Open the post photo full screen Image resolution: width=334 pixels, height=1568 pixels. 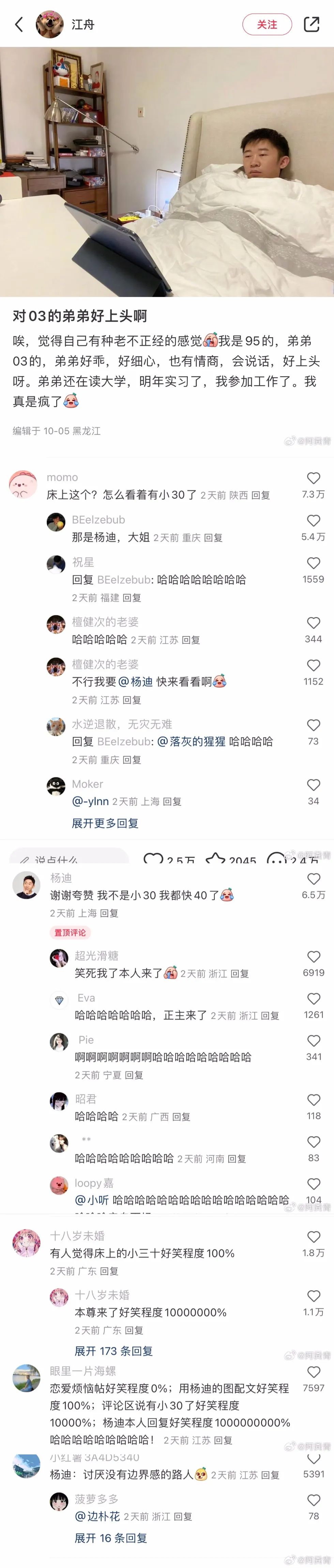coord(167,172)
